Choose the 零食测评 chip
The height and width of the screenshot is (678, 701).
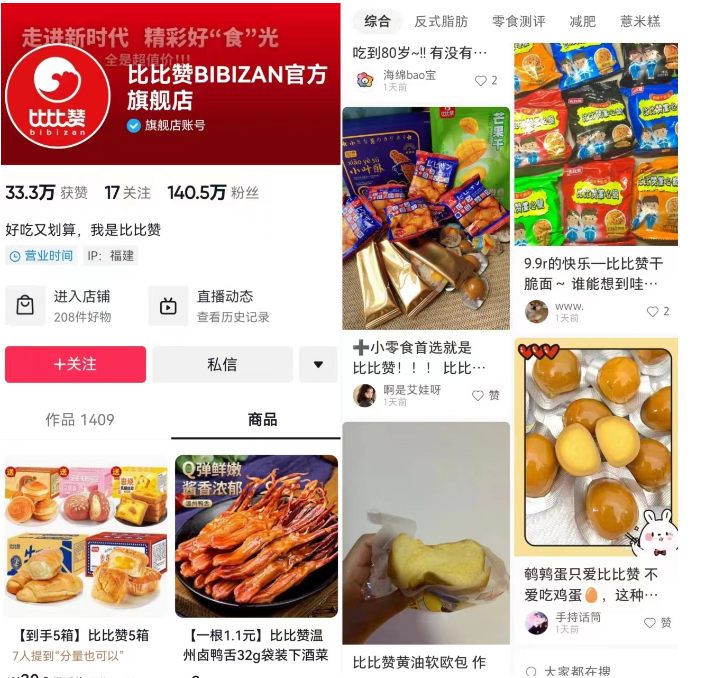(x=519, y=21)
